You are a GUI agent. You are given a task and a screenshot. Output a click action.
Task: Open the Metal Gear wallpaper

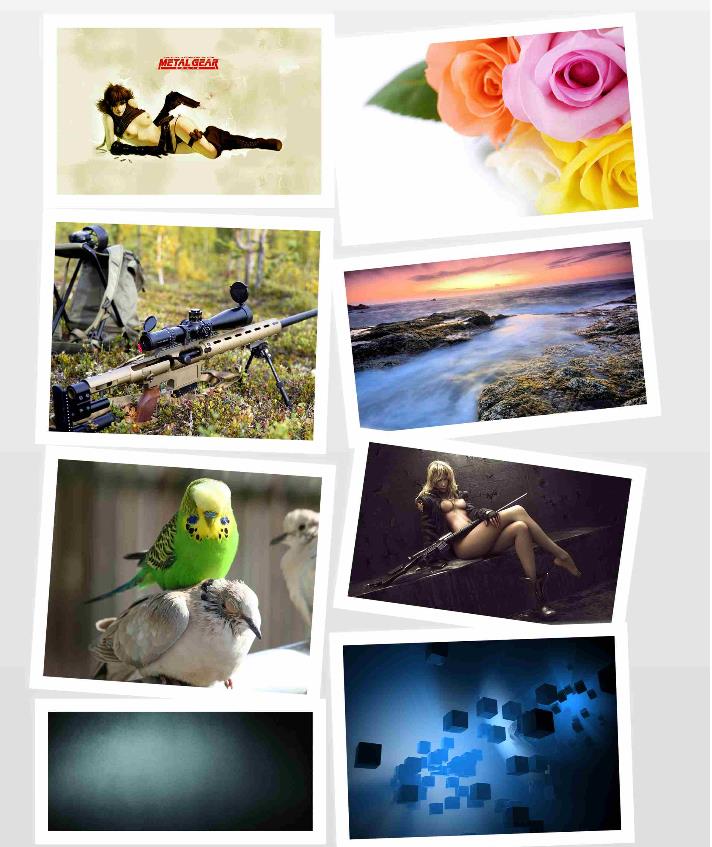189,111
